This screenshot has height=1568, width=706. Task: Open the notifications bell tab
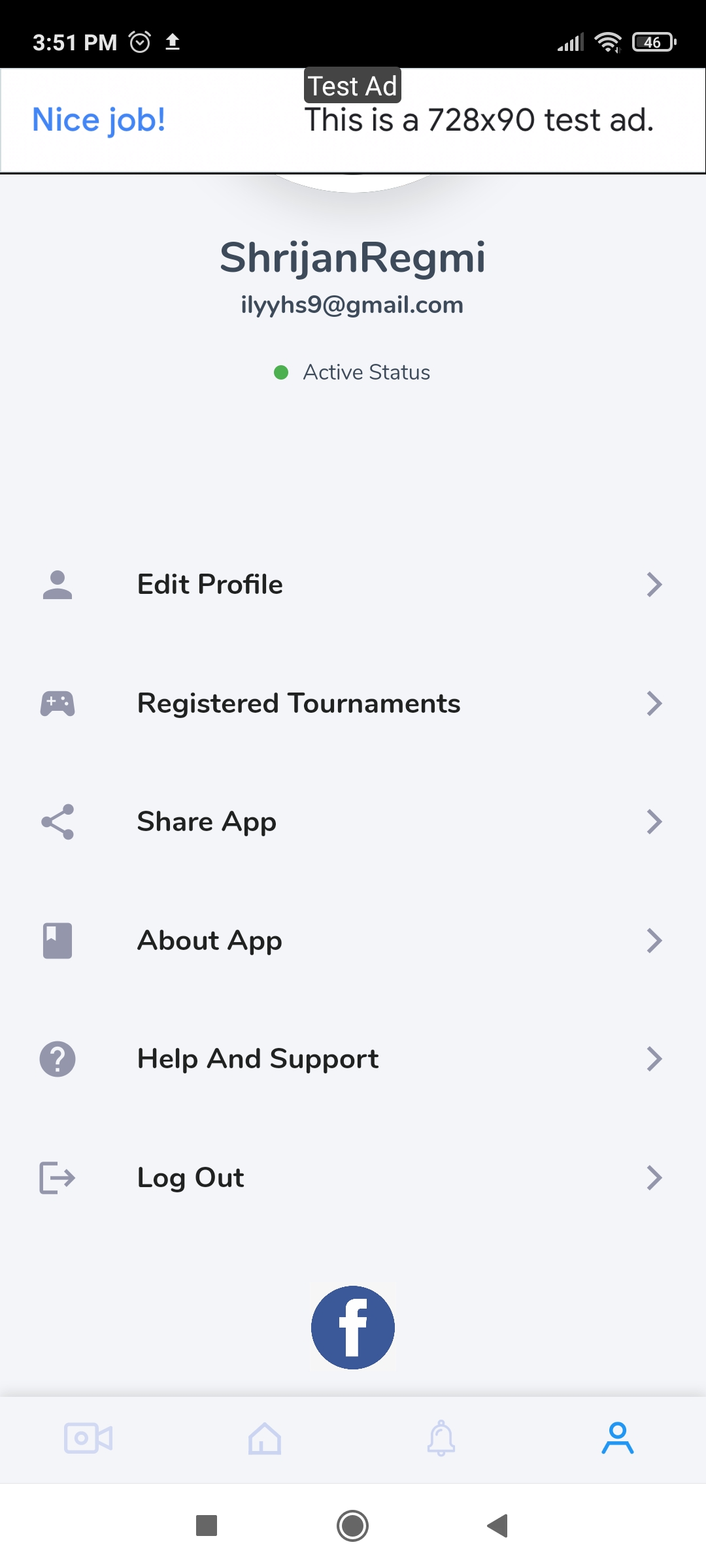(441, 1438)
